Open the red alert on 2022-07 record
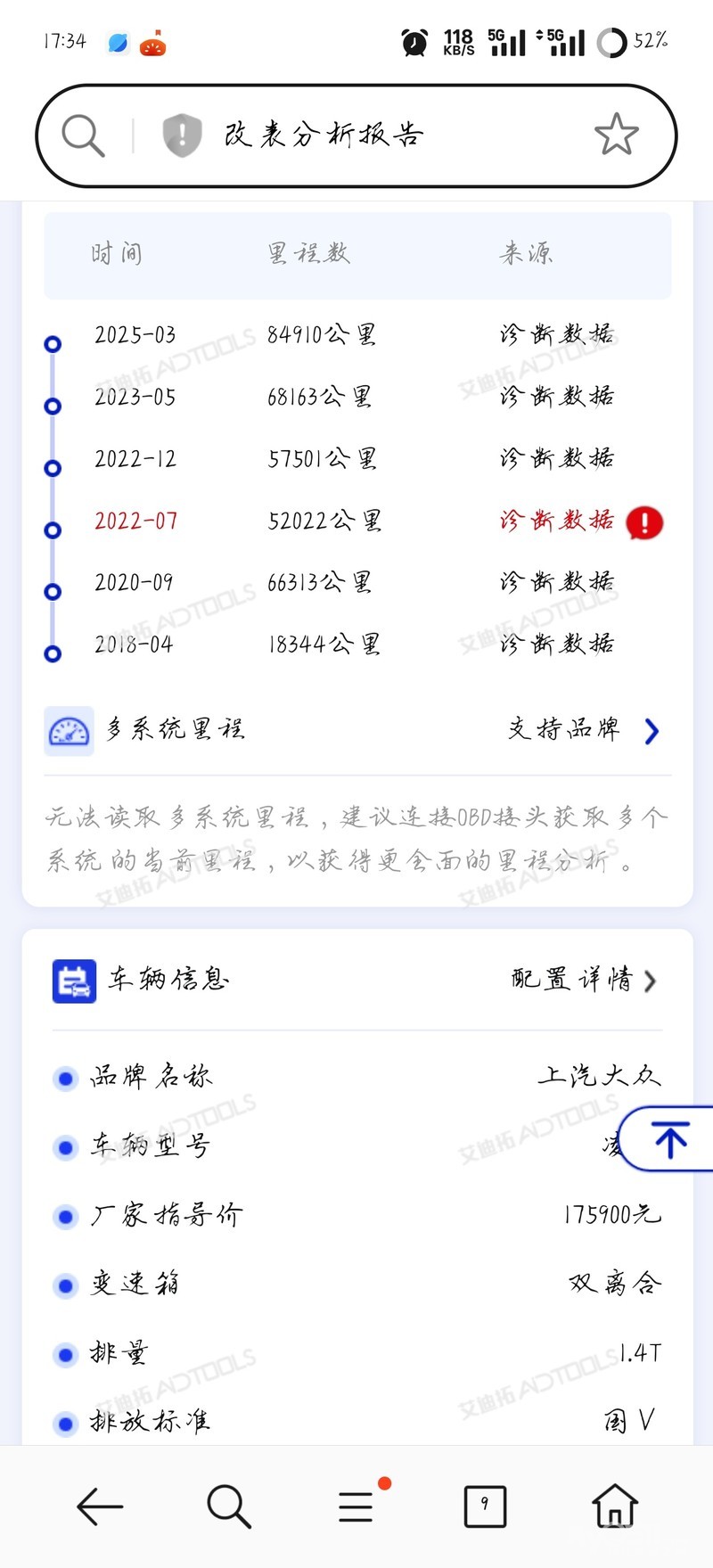The width and height of the screenshot is (713, 1568). click(644, 522)
